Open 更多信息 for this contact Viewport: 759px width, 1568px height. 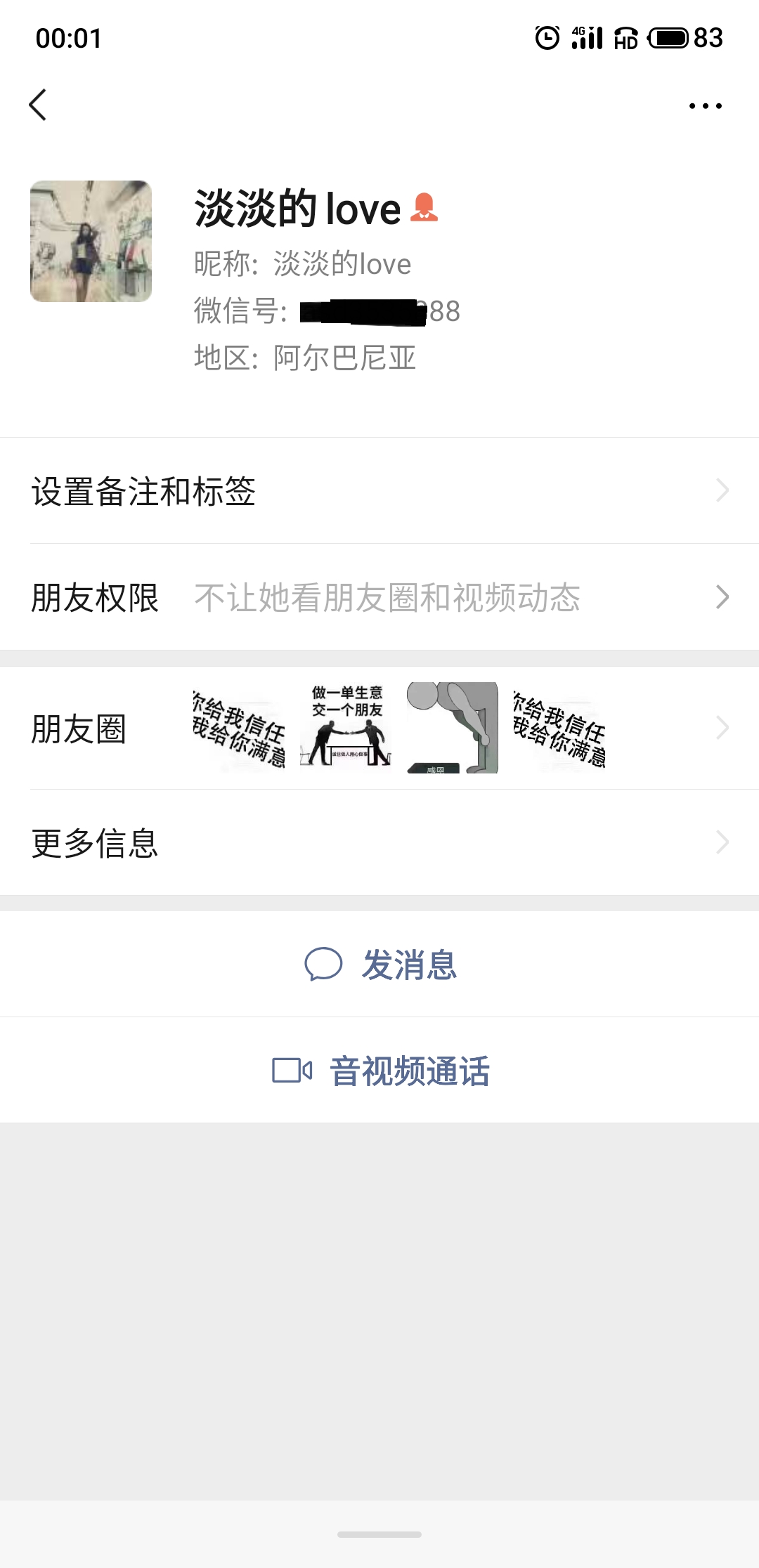pos(379,842)
